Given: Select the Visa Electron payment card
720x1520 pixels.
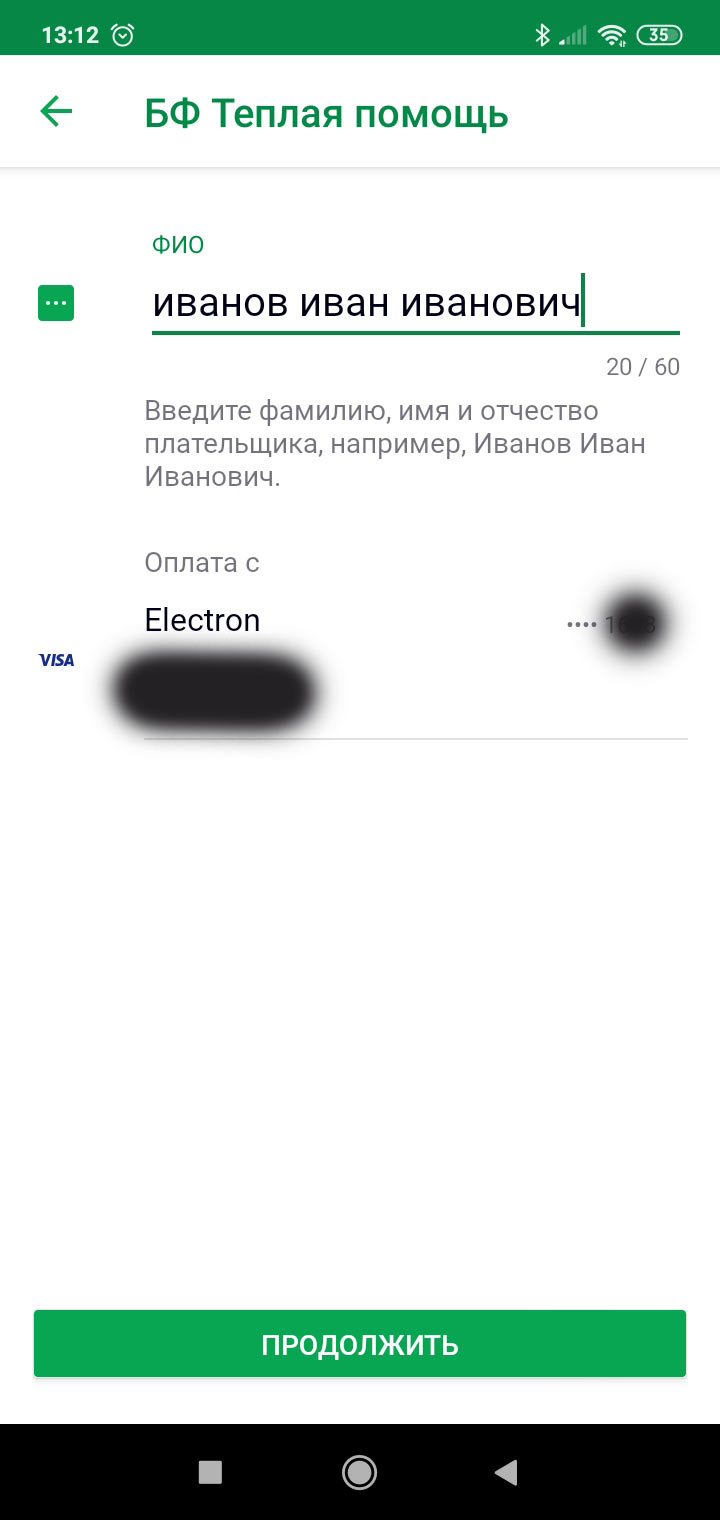Looking at the screenshot, I should (400, 655).
